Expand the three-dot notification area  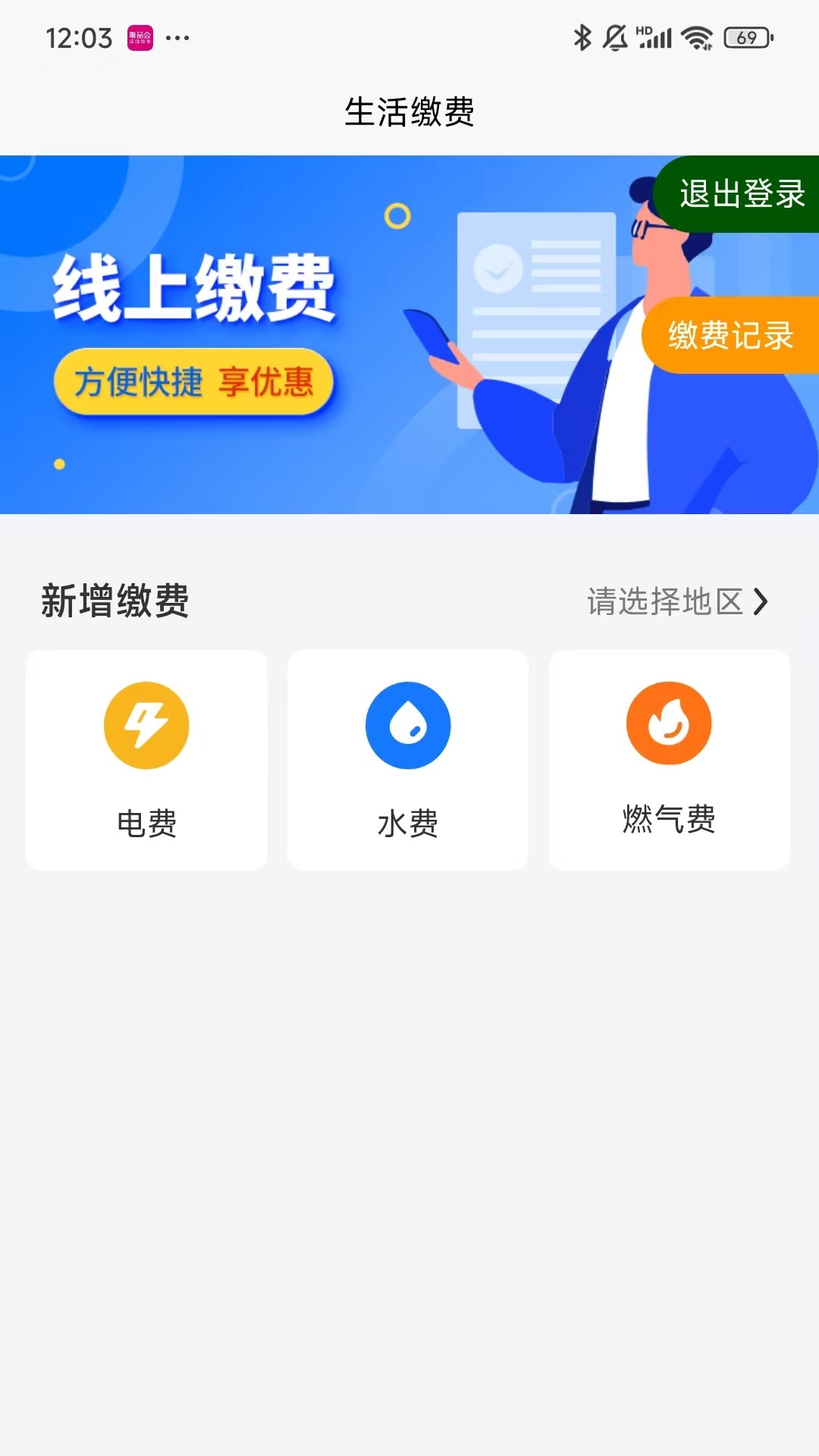click(176, 36)
